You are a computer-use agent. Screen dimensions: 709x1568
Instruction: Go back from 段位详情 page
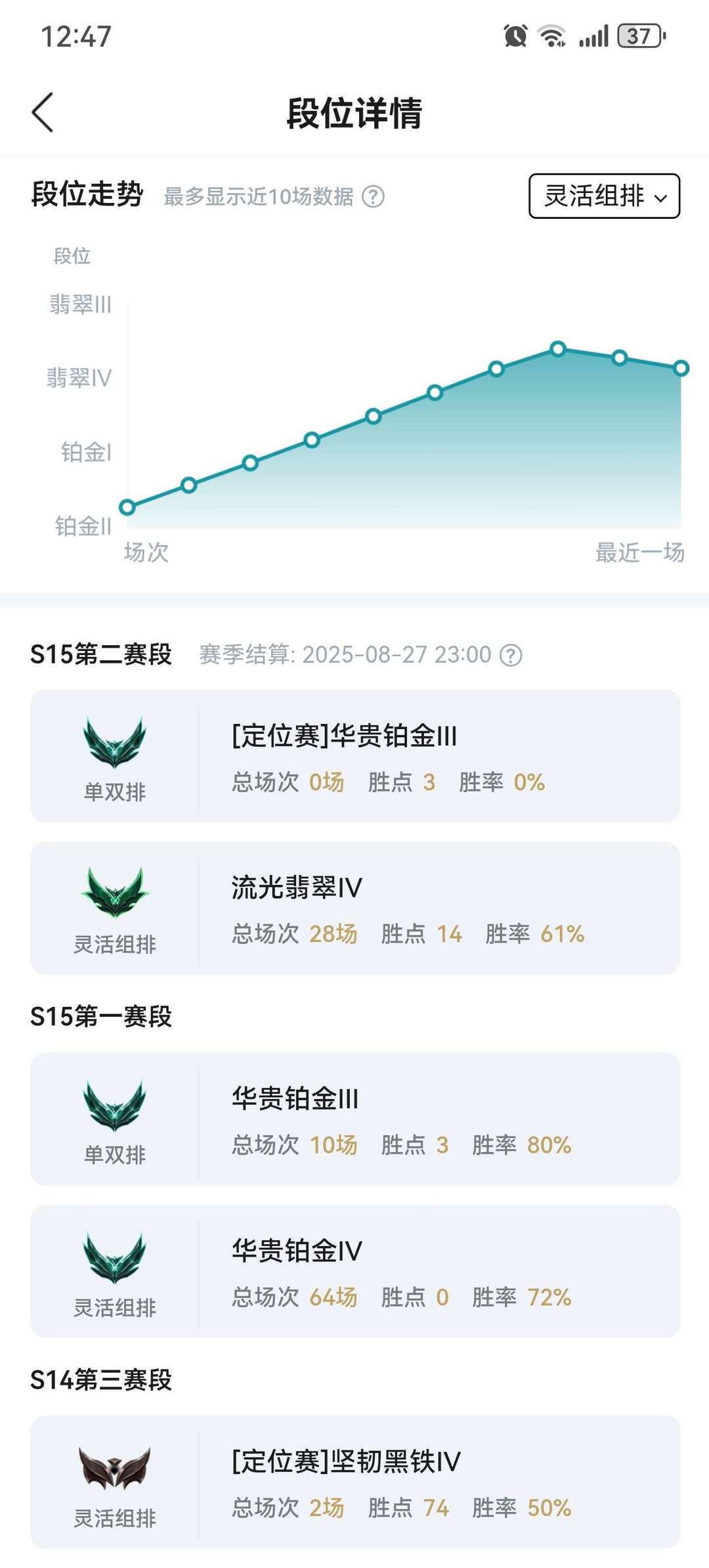tap(43, 112)
